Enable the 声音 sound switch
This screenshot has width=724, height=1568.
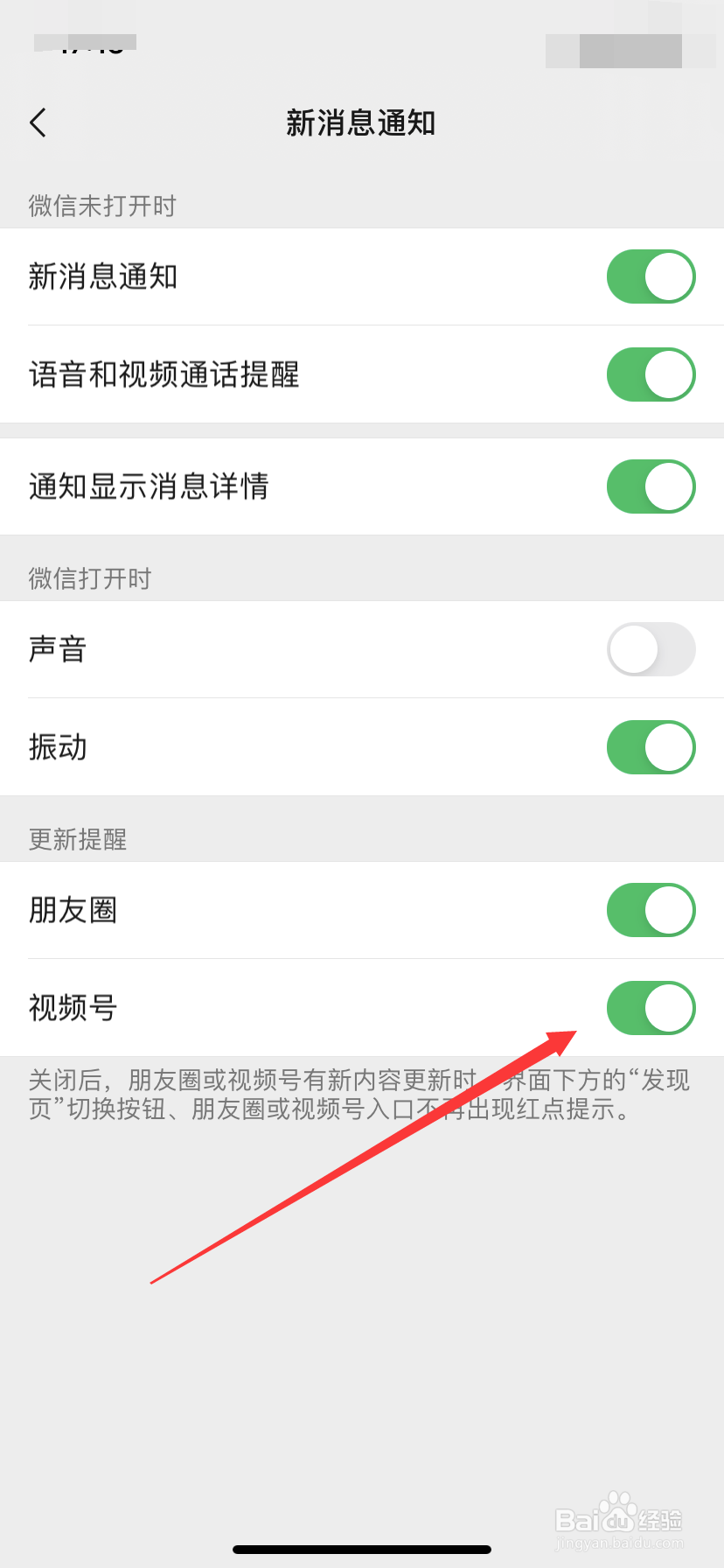(x=651, y=648)
